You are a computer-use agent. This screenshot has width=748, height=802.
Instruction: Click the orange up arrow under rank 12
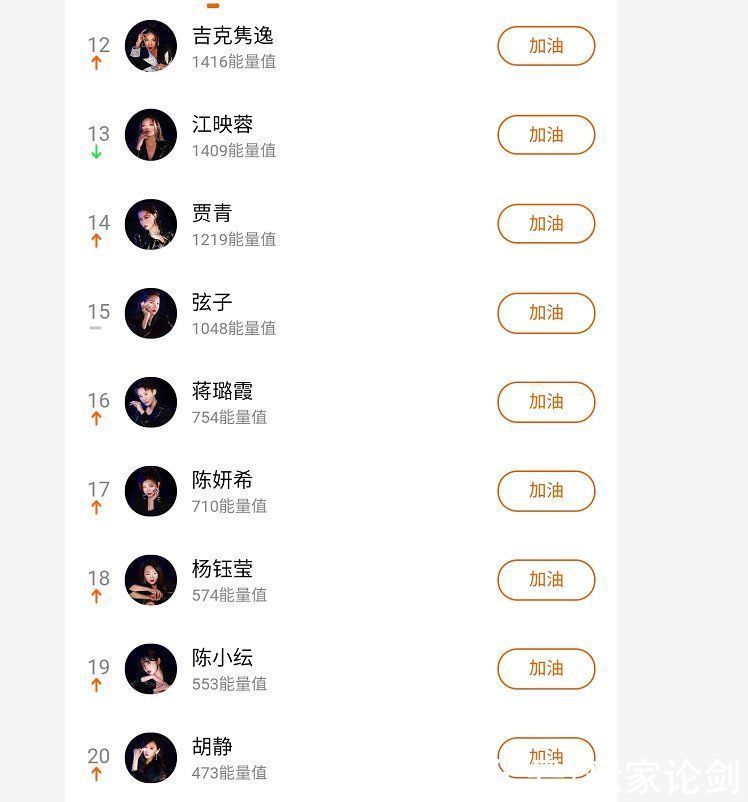point(96,62)
